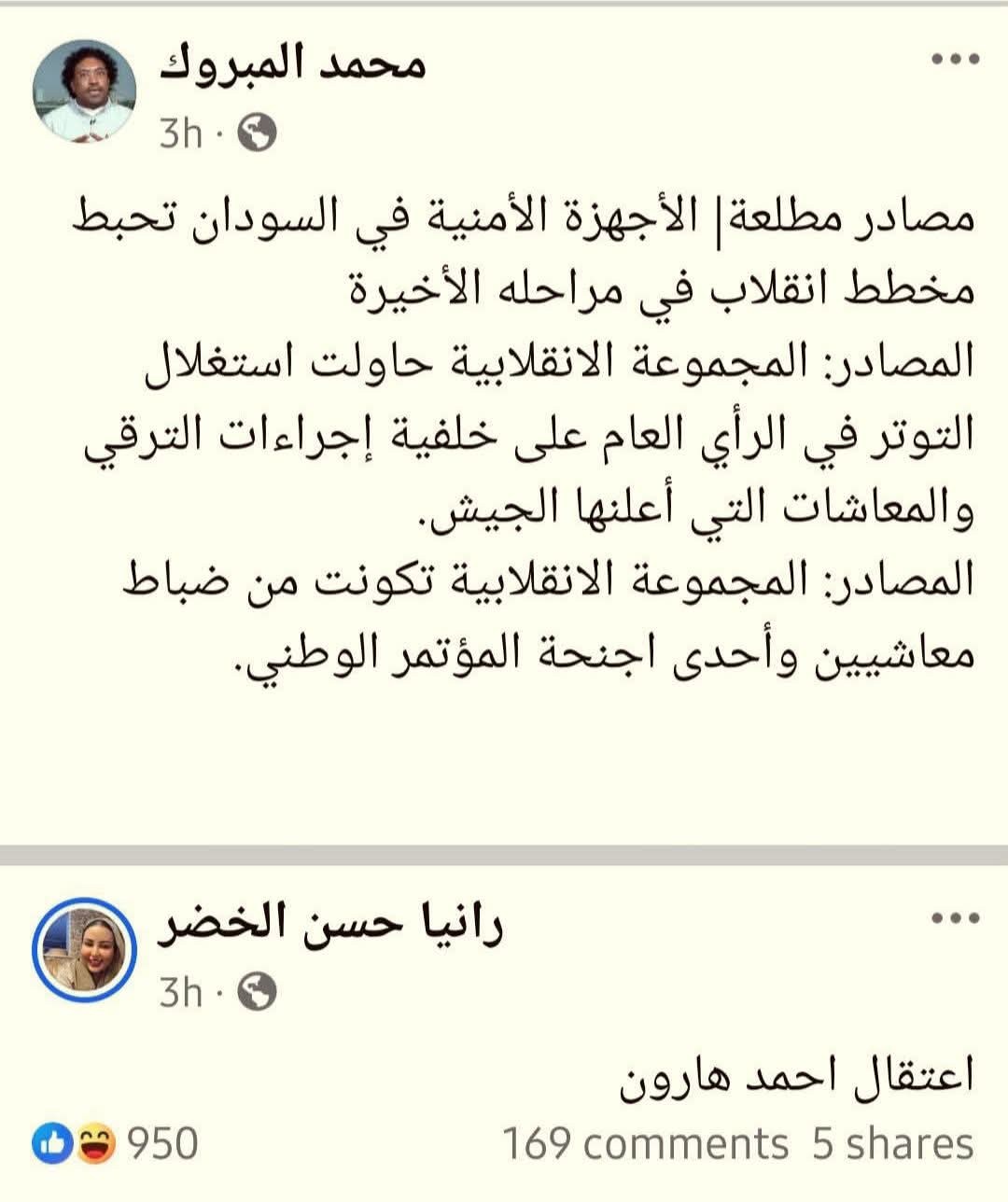This screenshot has width=1008, height=1202.
Task: Open the profile name محمد المبروك
Action: (293, 65)
